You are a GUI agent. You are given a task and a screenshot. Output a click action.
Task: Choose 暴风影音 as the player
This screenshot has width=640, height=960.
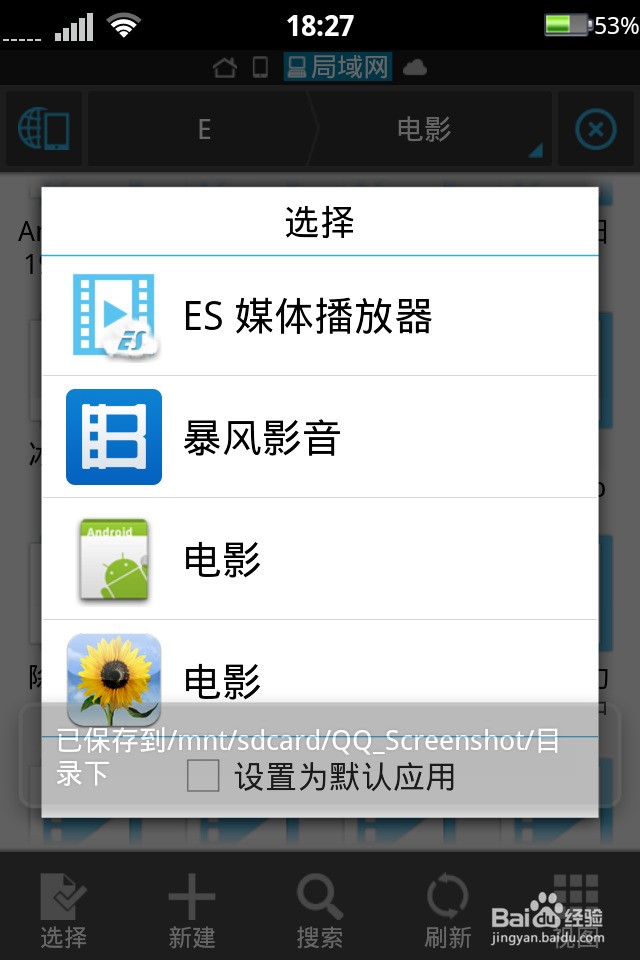[319, 438]
